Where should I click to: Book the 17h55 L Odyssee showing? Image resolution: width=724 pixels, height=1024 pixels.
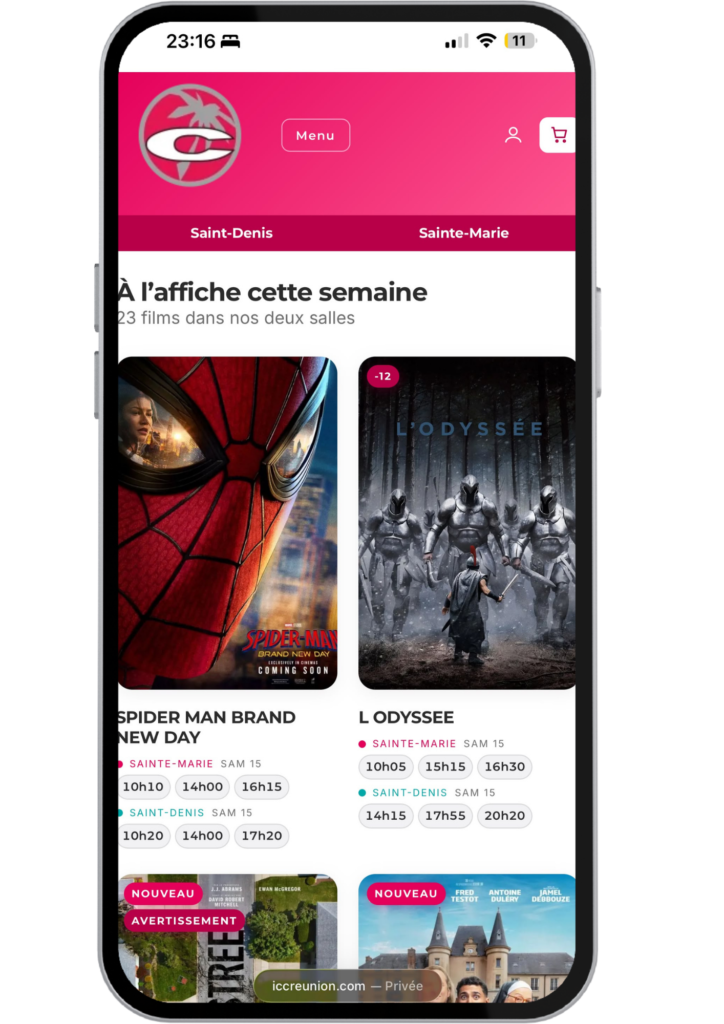pyautogui.click(x=445, y=816)
